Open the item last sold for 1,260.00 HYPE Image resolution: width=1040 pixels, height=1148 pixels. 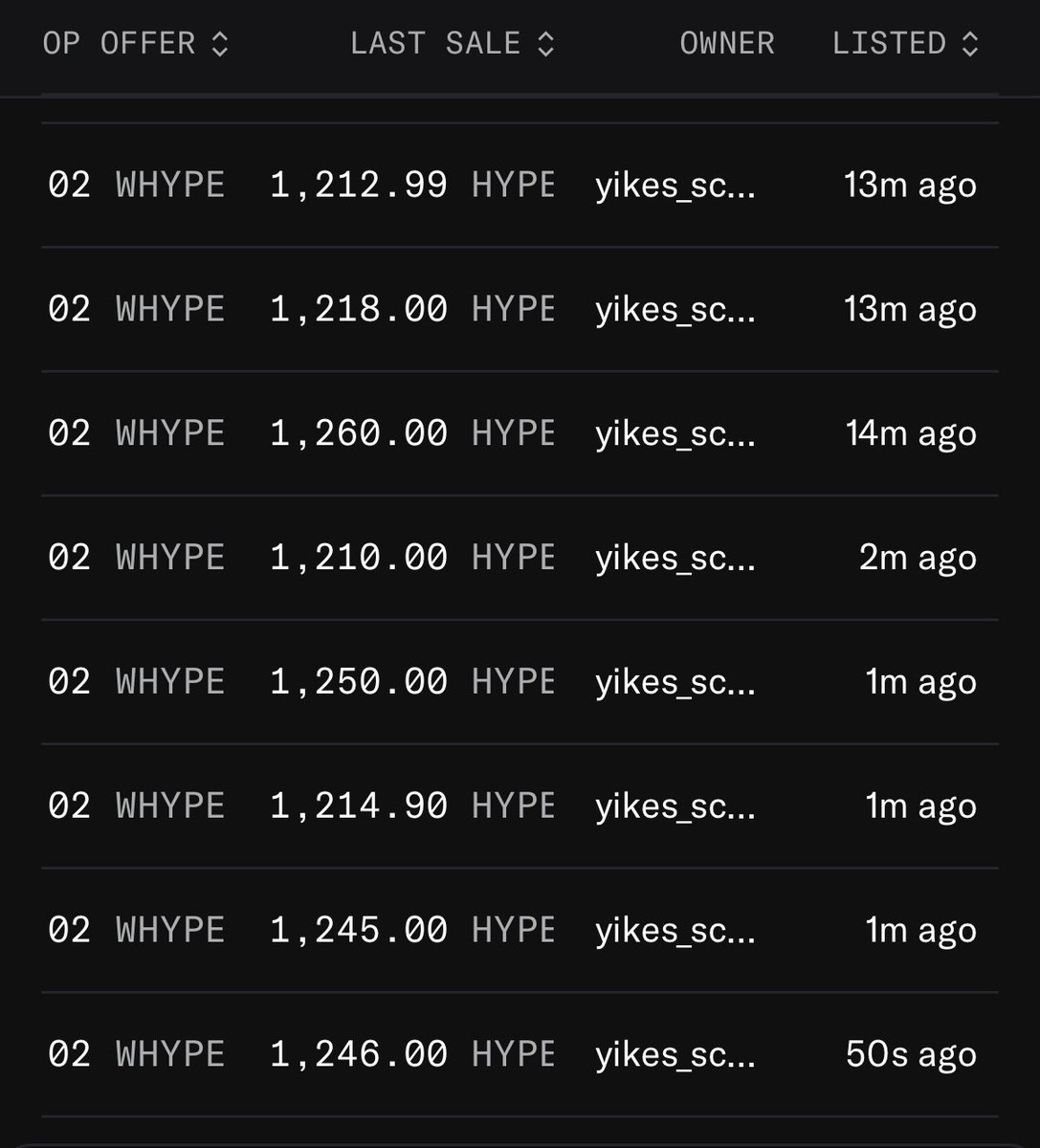tap(358, 433)
